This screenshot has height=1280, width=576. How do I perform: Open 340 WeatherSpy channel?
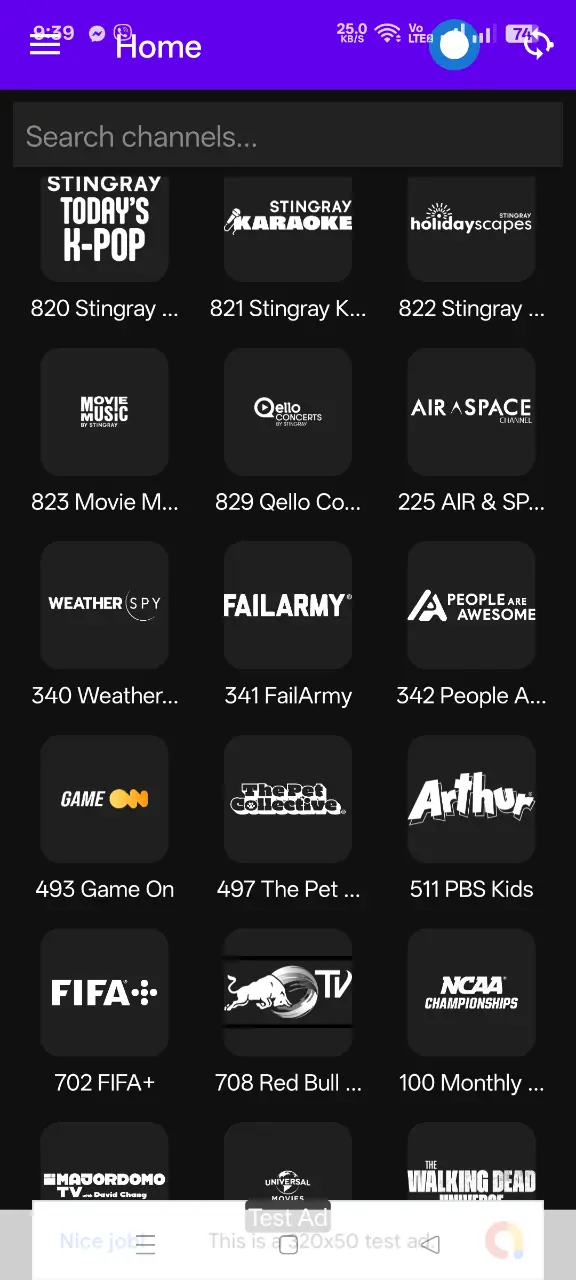pyautogui.click(x=104, y=624)
